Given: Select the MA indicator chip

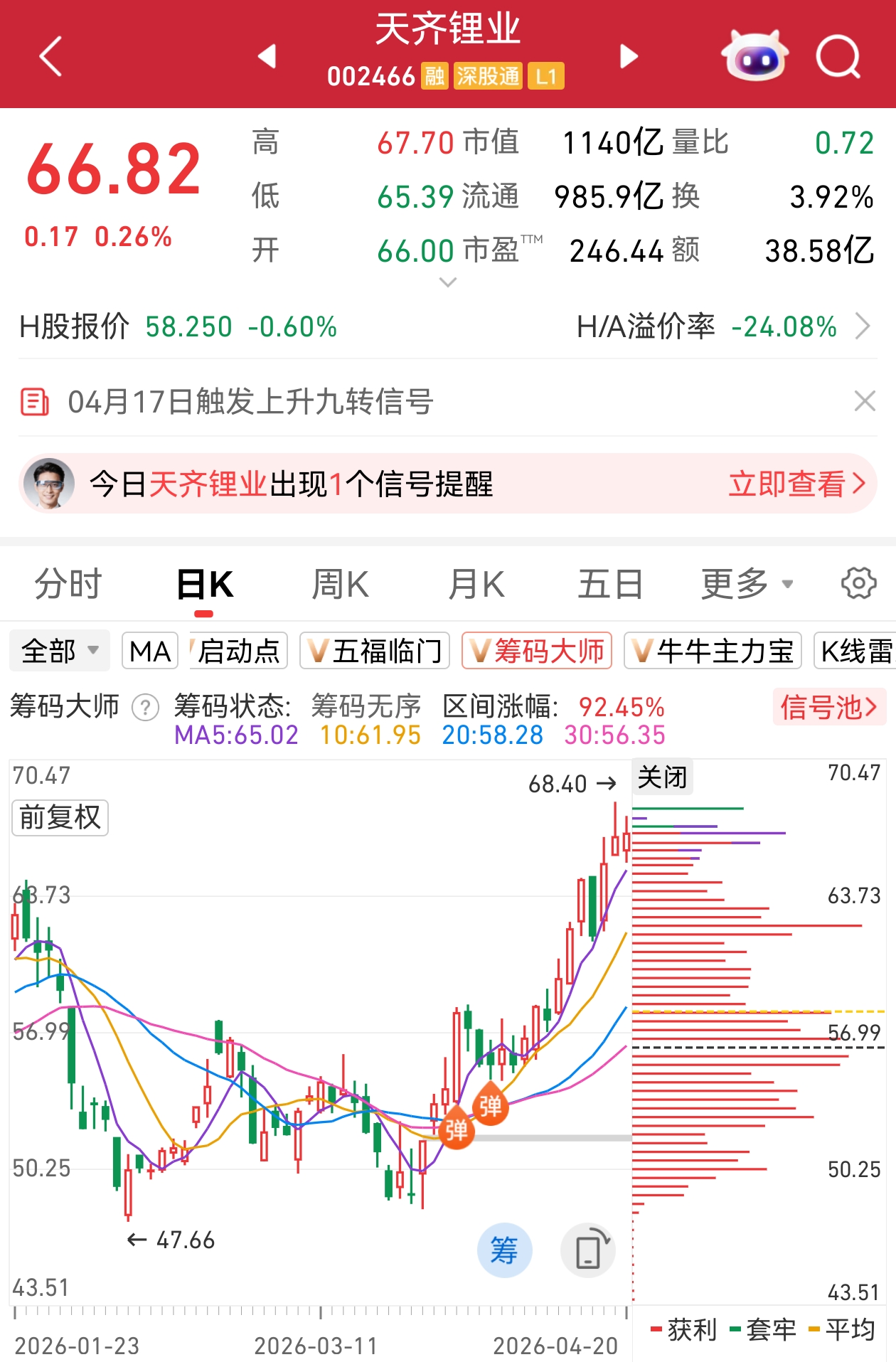Looking at the screenshot, I should (x=150, y=651).
